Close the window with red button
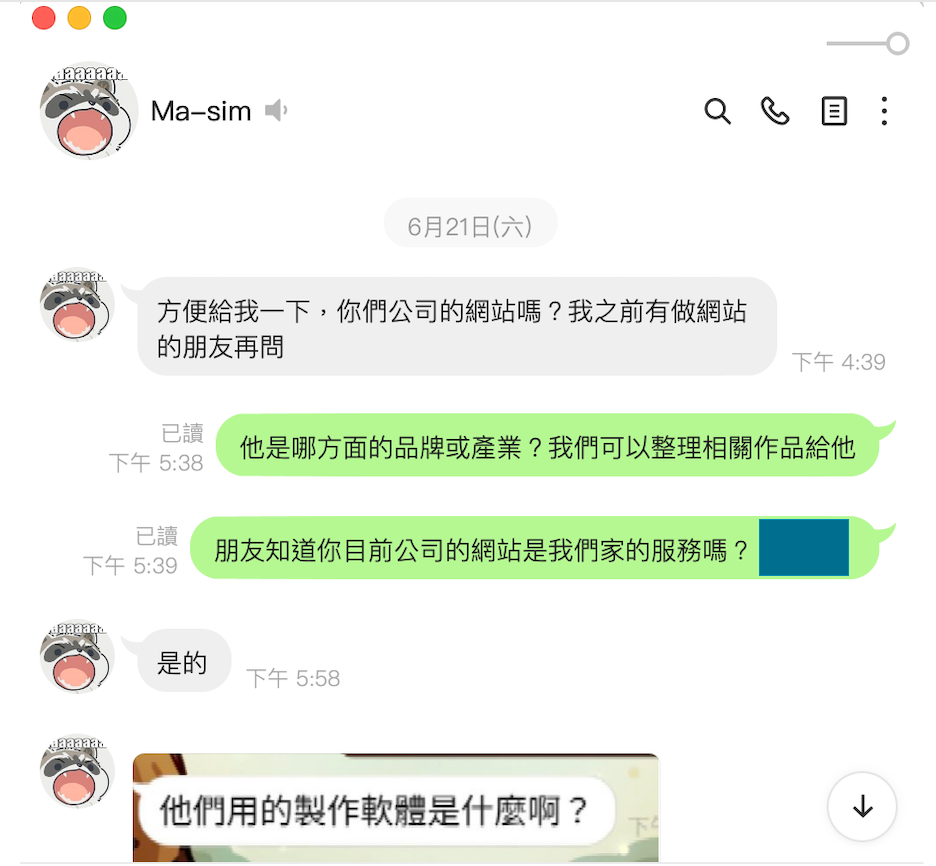Viewport: 936px width, 866px height. coord(43,18)
